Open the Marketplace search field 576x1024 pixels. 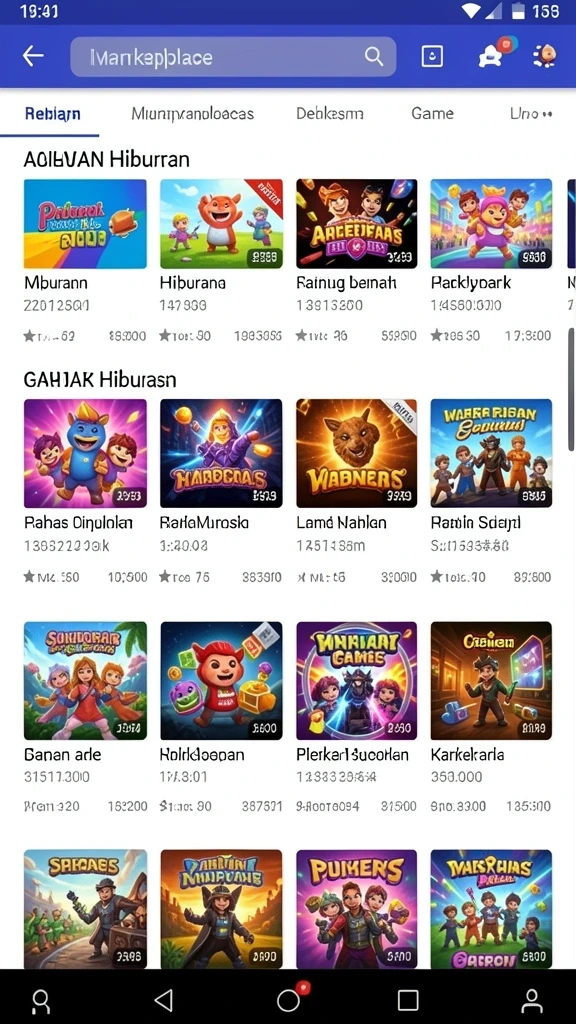(233, 57)
